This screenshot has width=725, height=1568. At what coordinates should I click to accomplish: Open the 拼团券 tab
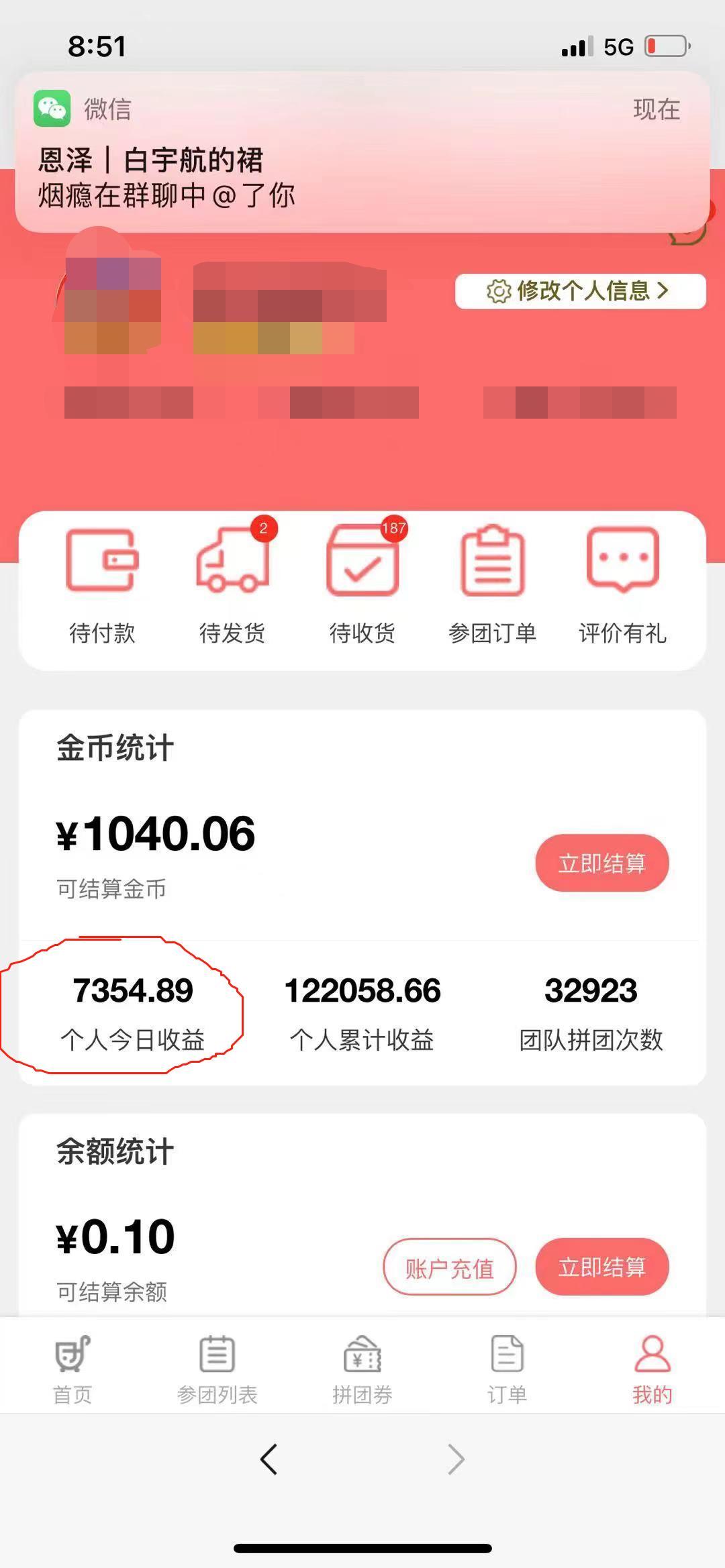362,1369
